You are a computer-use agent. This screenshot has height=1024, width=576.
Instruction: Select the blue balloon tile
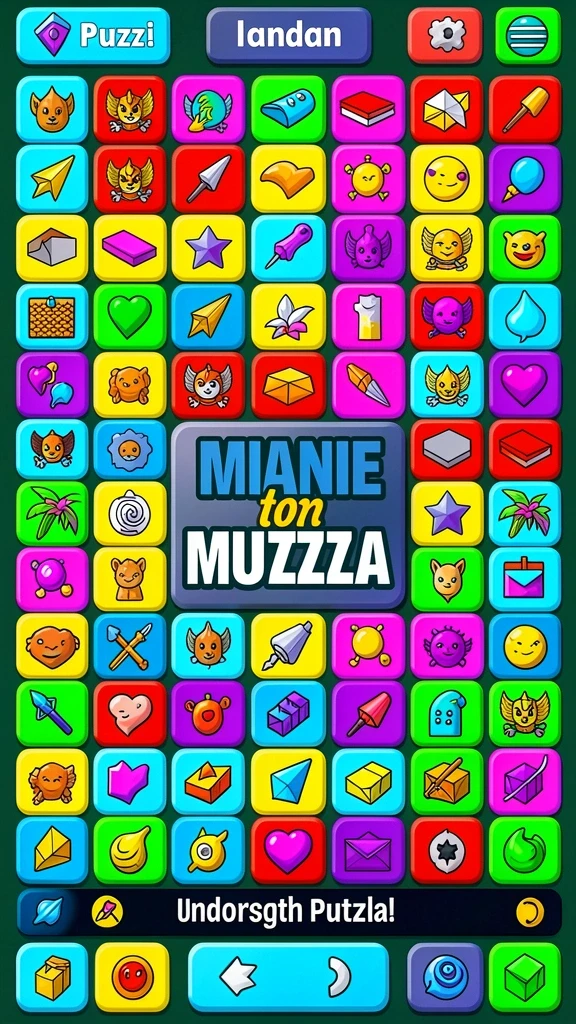pos(524,178)
